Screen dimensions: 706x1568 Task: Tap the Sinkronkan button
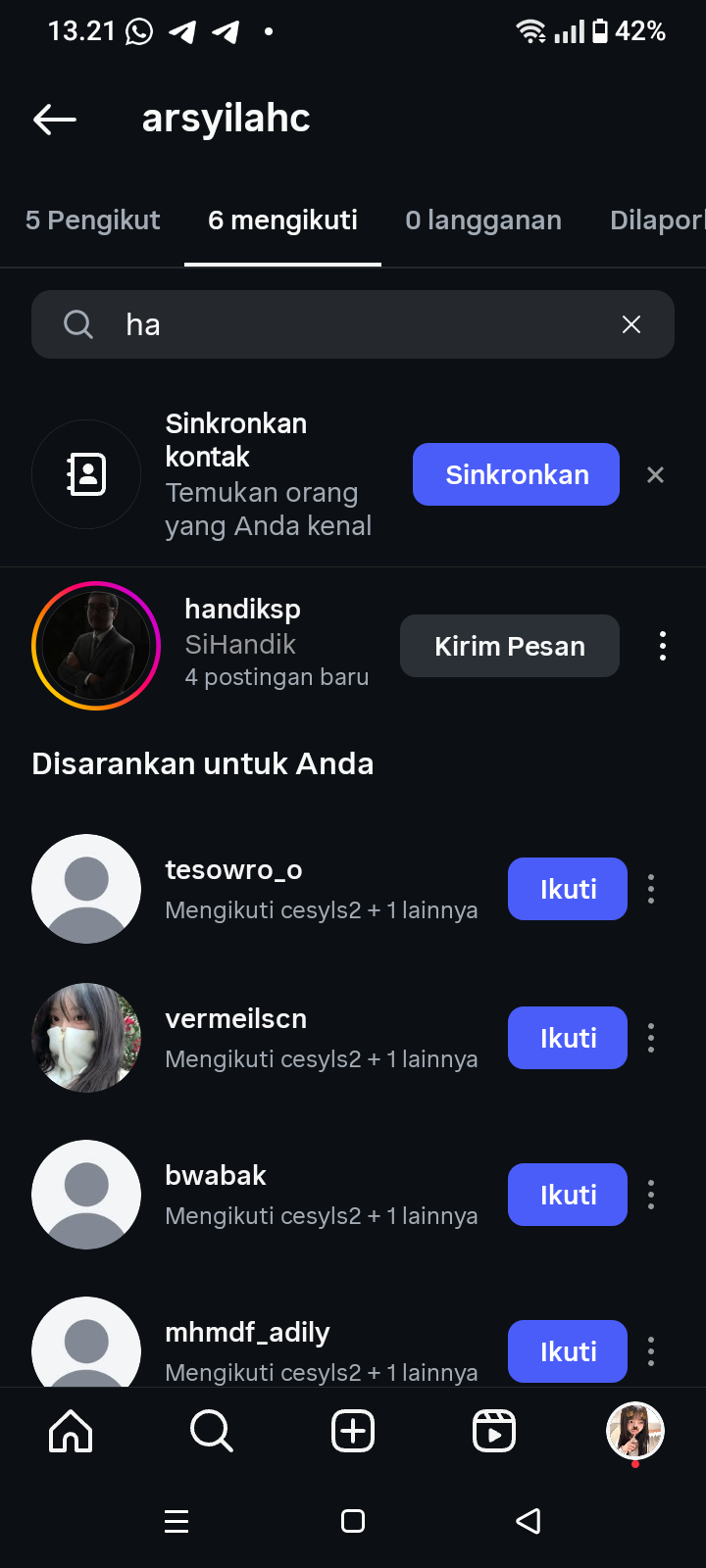pyautogui.click(x=516, y=474)
